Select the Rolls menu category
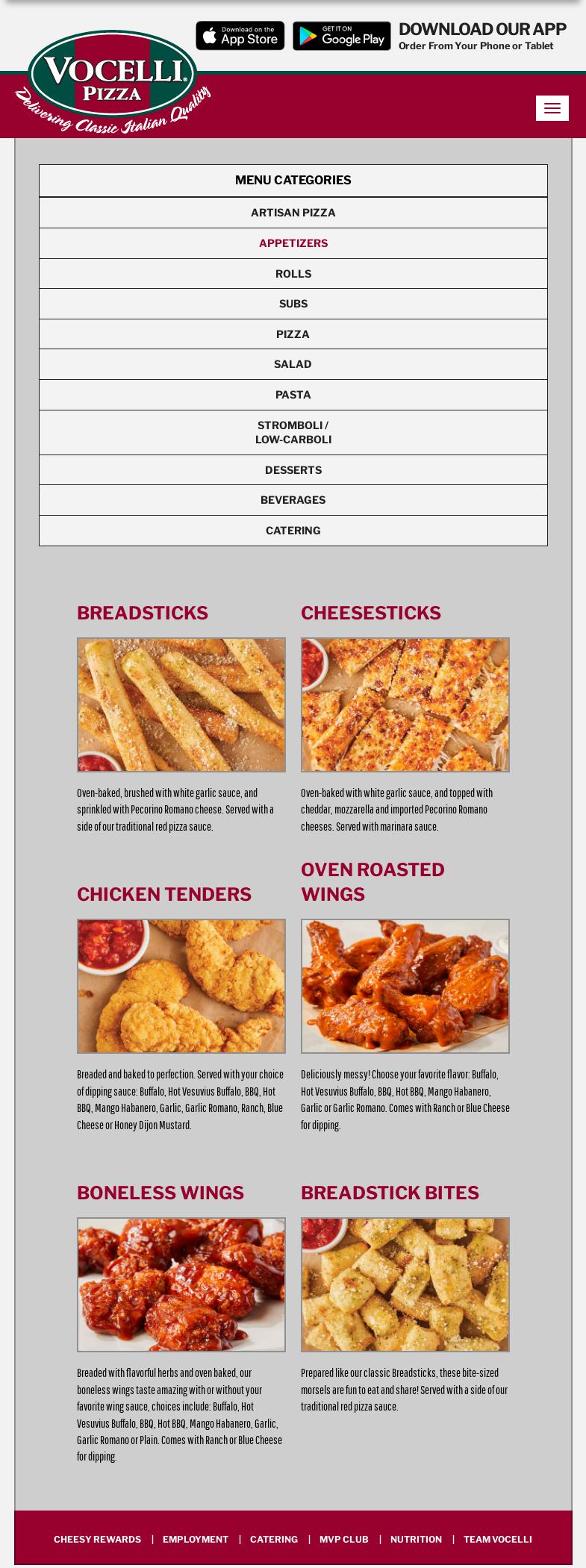Screen dimensions: 586x1568 (x=293, y=274)
